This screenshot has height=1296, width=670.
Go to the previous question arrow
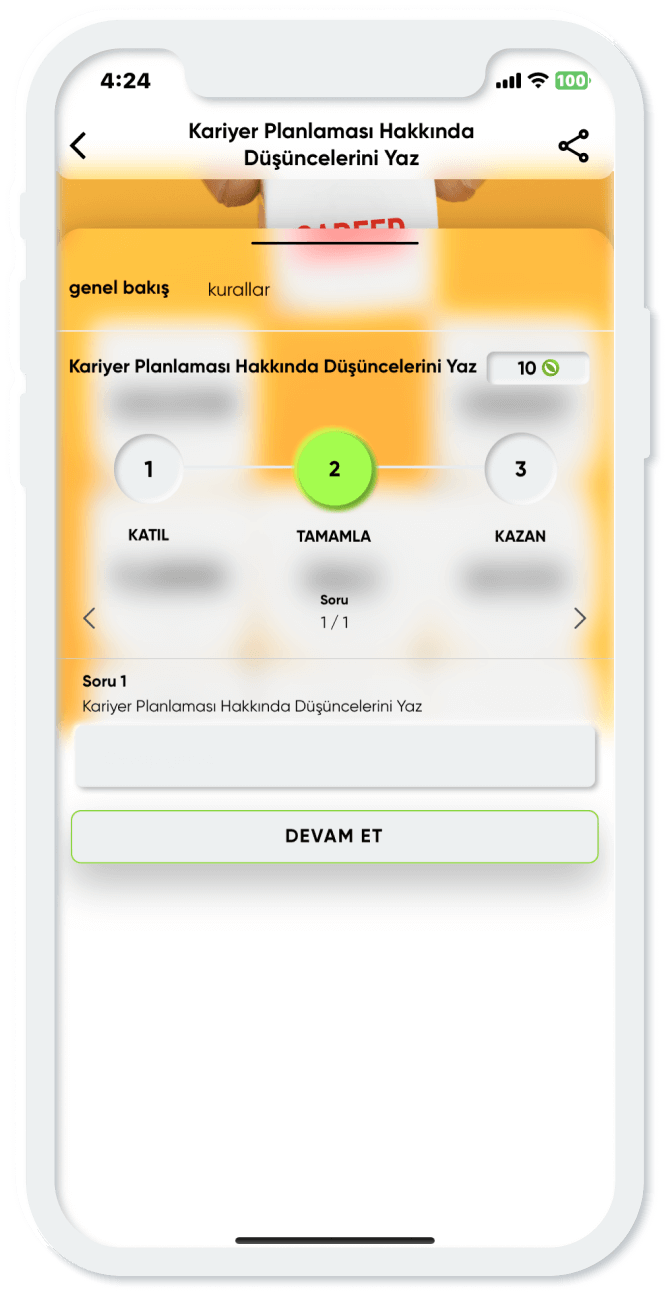[x=89, y=618]
